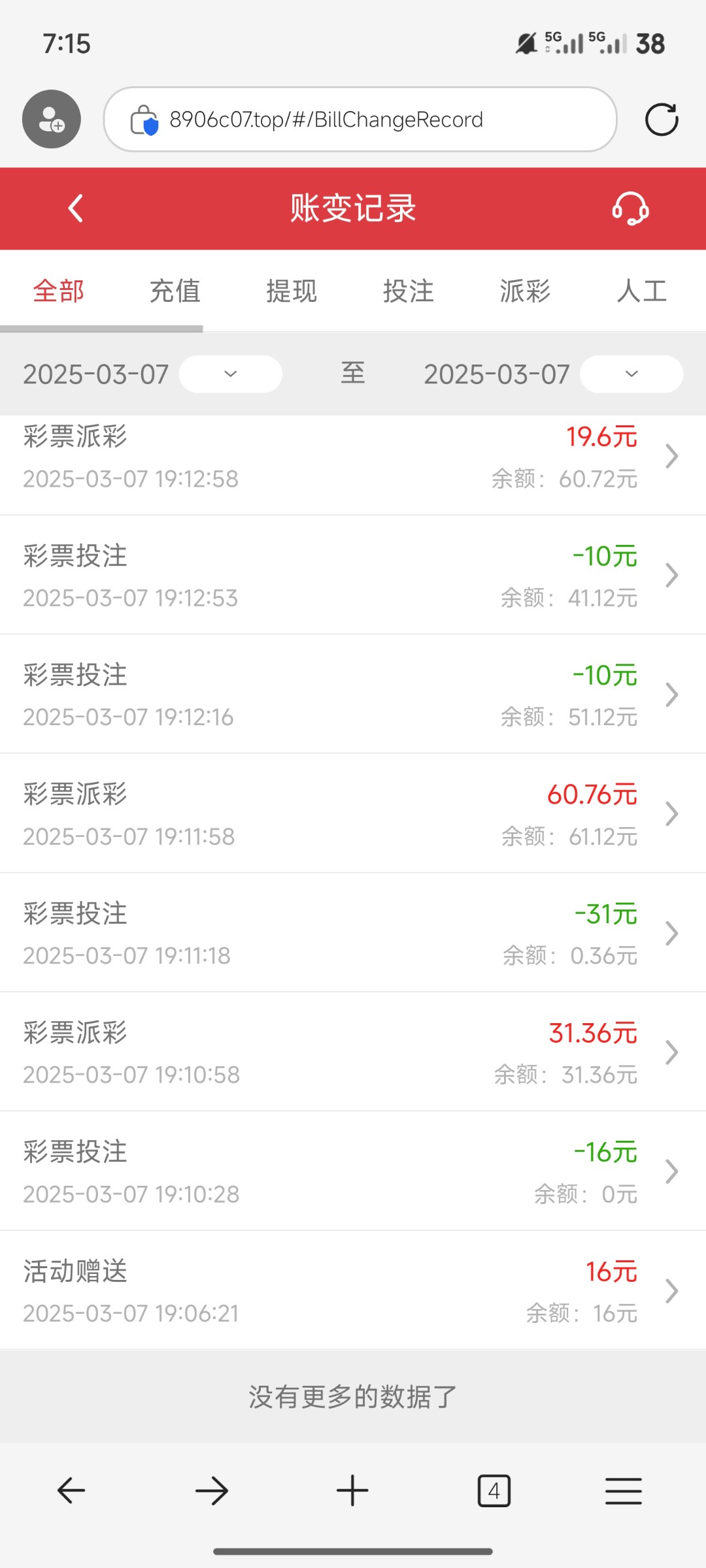Open the 彩票投注 record at 19:12:53
Image resolution: width=706 pixels, height=1568 pixels.
pos(353,575)
